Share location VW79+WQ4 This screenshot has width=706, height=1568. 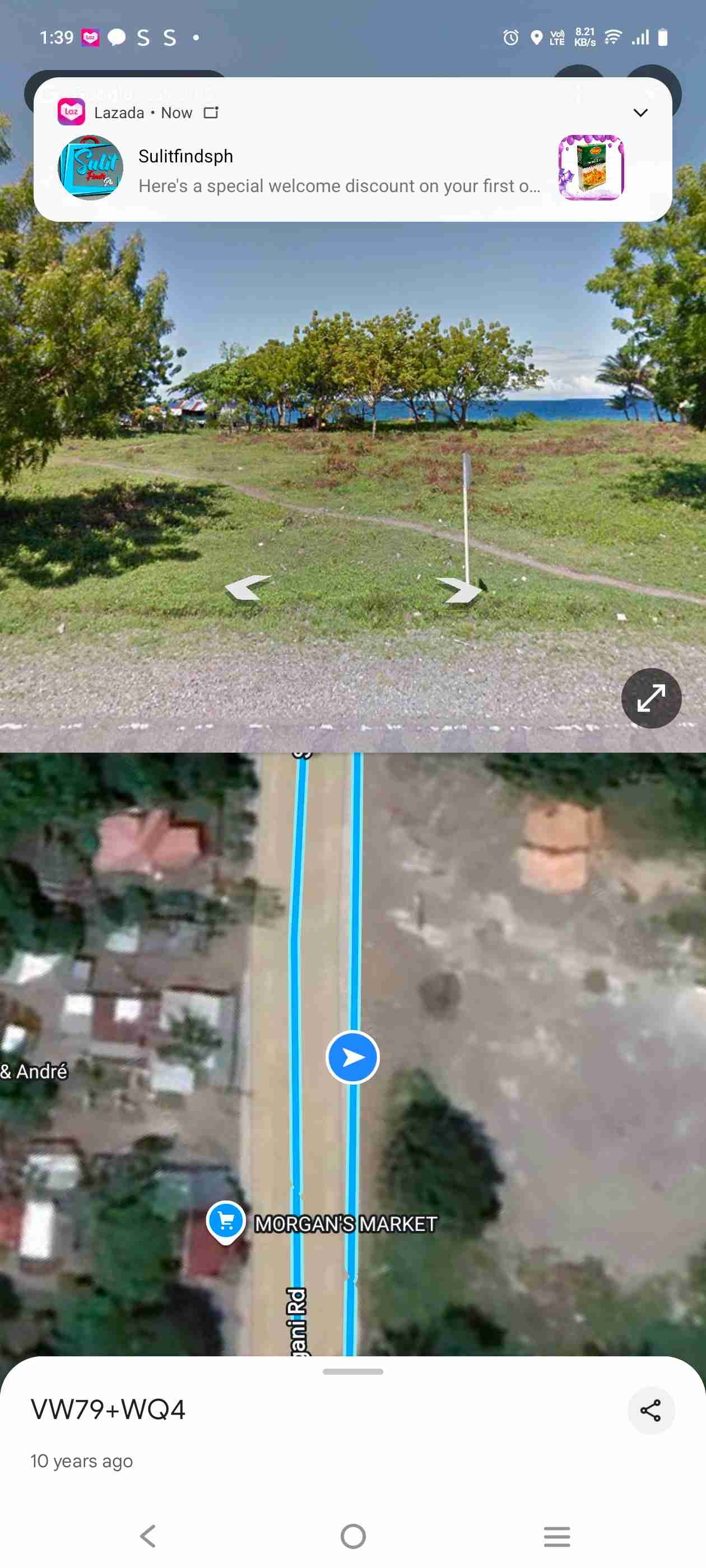point(651,1410)
